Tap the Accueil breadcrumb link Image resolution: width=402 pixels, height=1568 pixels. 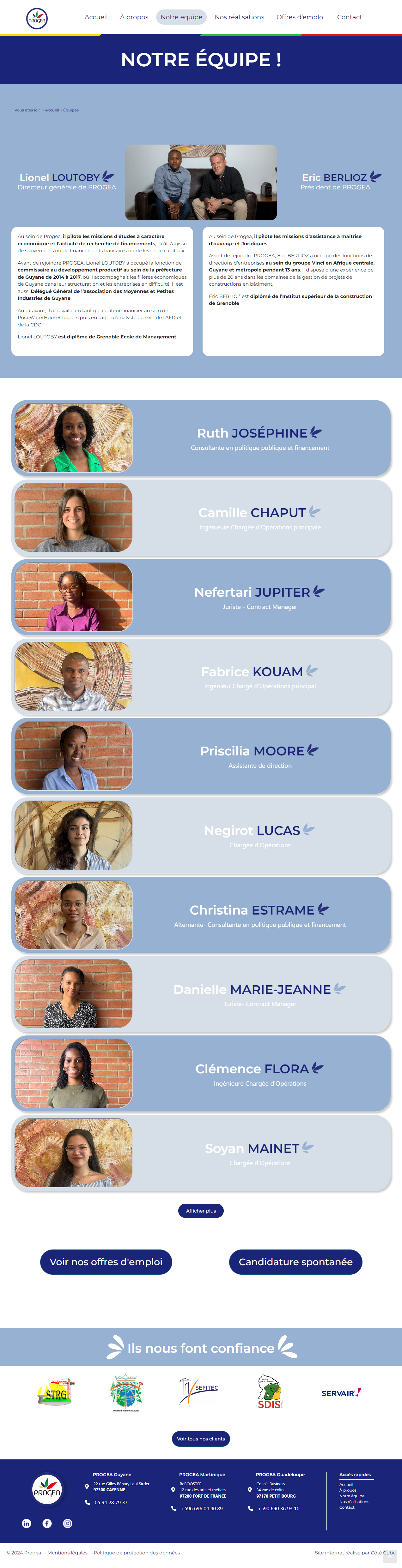coord(52,110)
